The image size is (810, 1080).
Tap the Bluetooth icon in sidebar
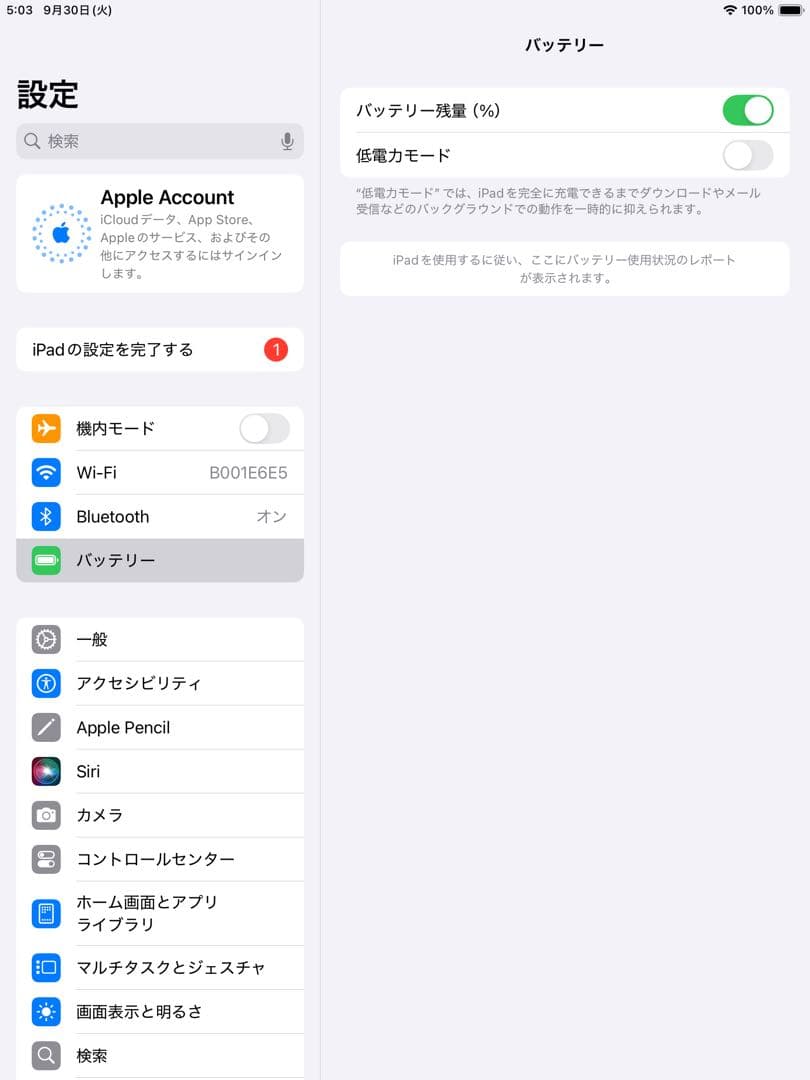44,516
